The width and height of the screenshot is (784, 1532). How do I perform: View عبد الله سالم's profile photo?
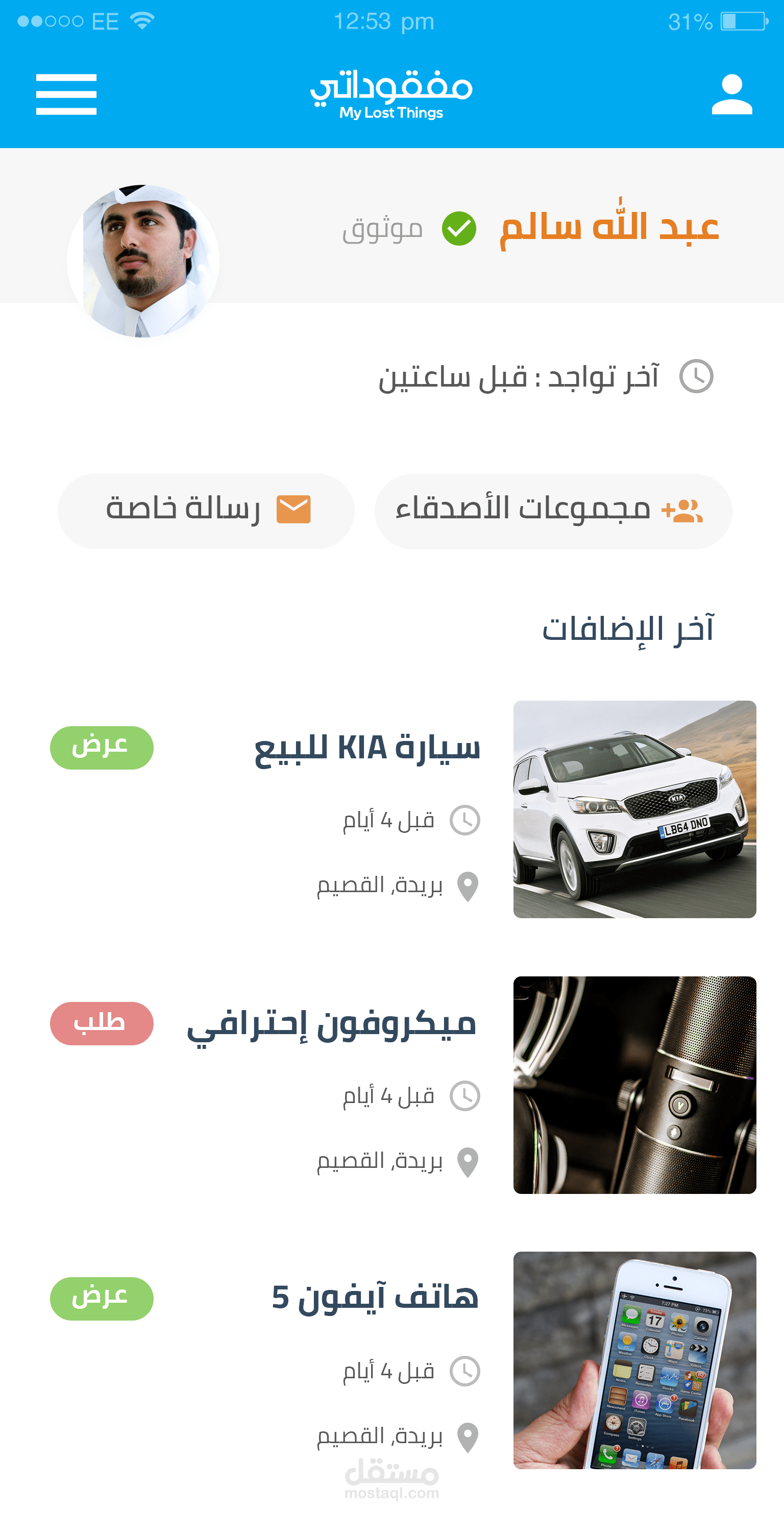point(143,260)
